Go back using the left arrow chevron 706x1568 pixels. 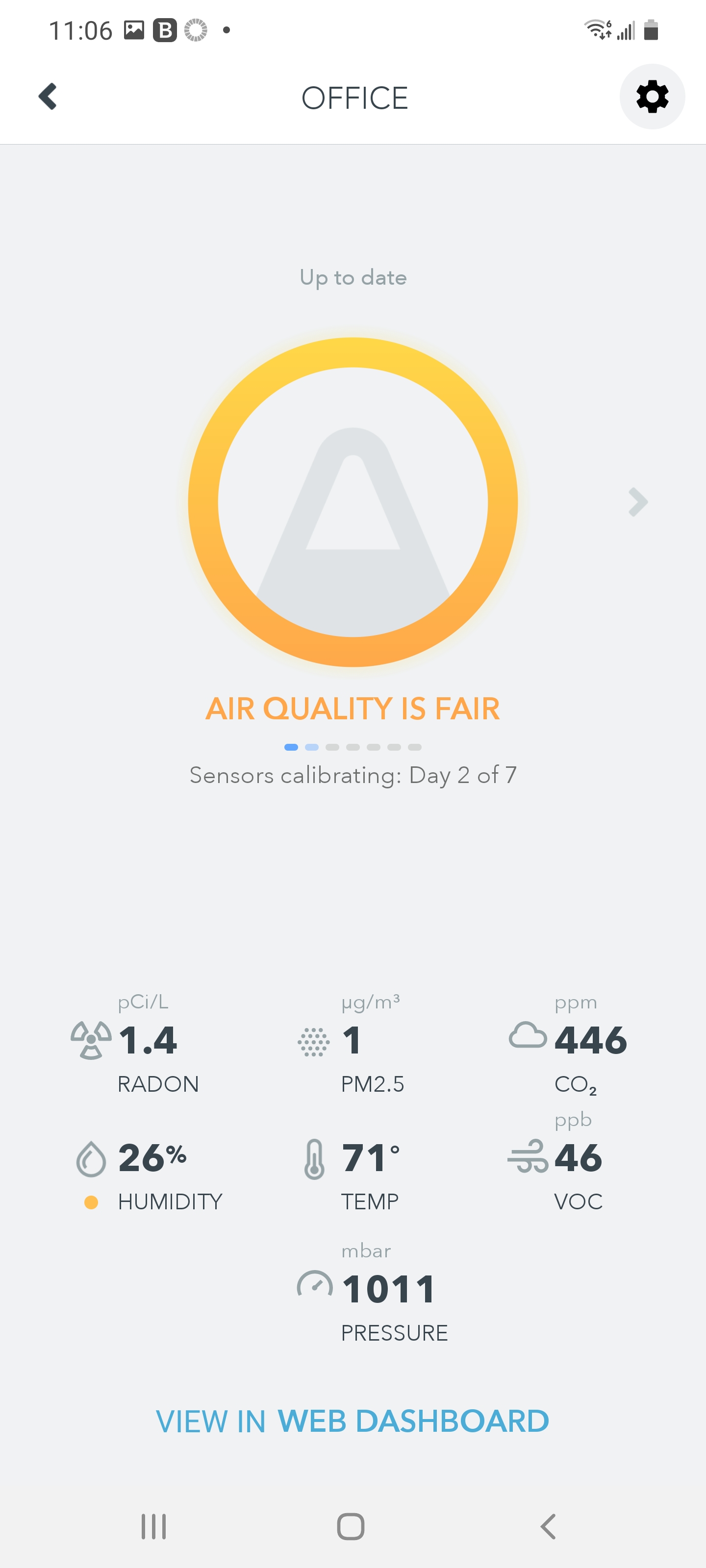[x=48, y=96]
